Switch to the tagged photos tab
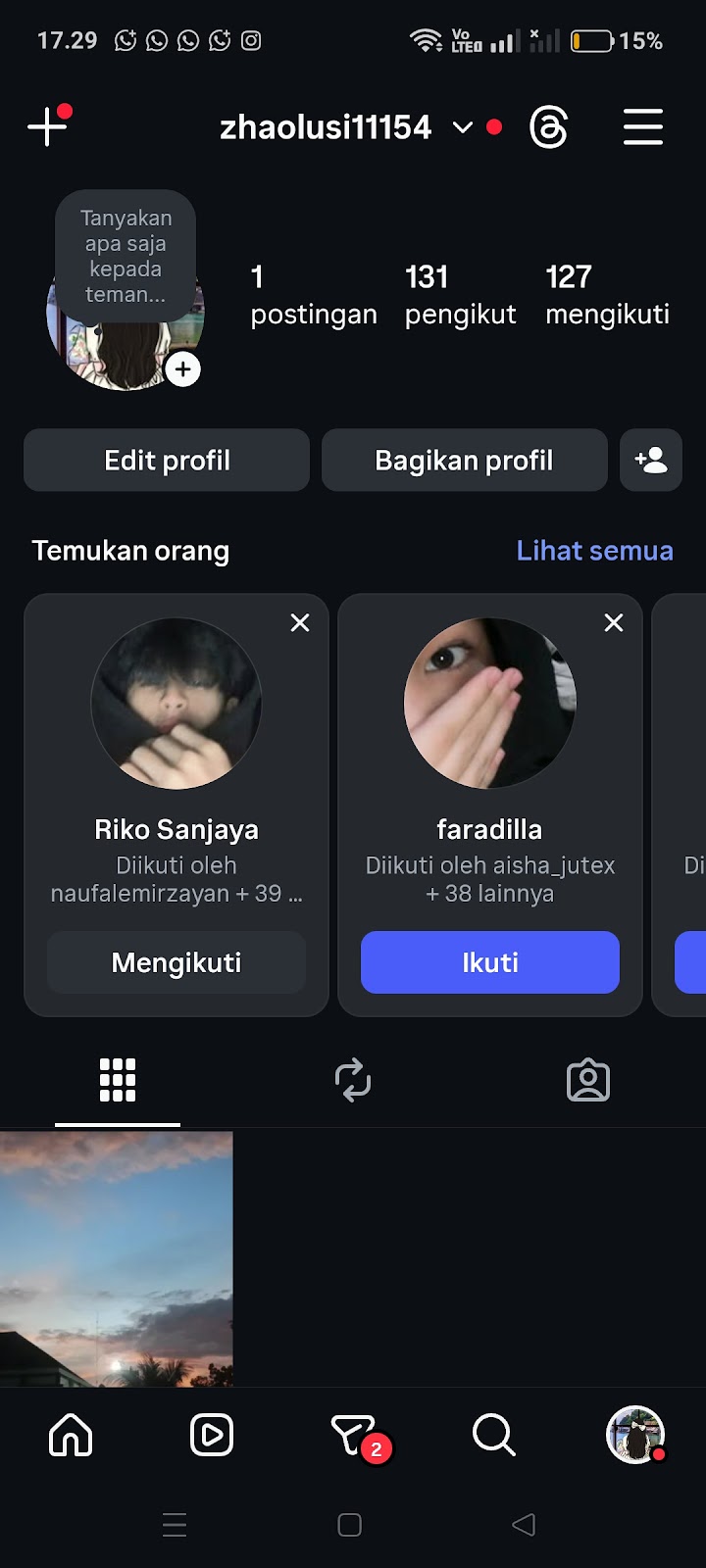Image resolution: width=706 pixels, height=1568 pixels. [x=588, y=1080]
